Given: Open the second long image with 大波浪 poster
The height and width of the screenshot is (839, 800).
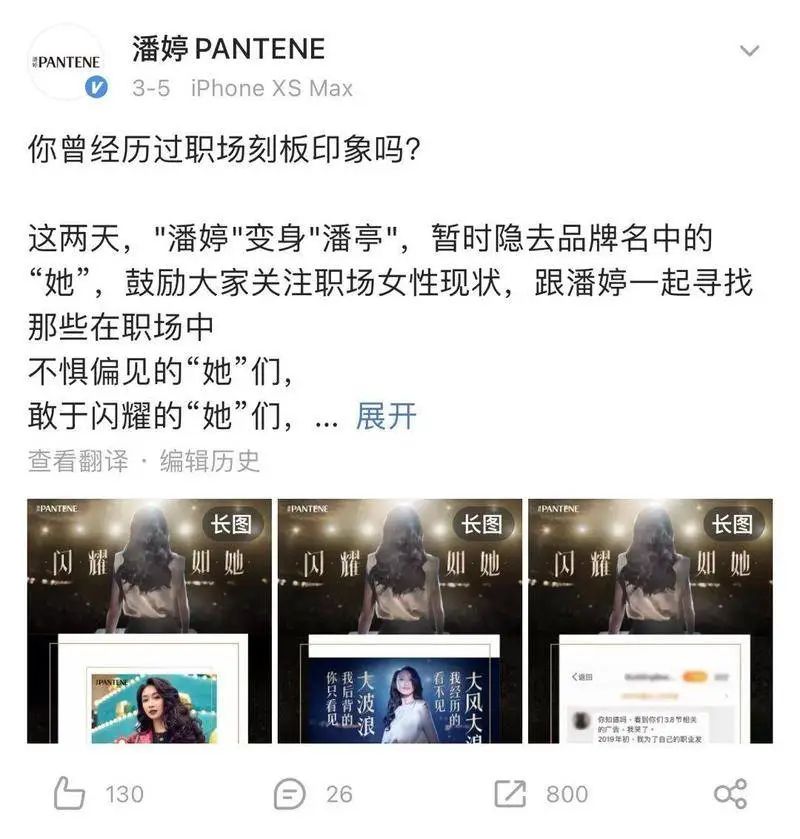Looking at the screenshot, I should (x=400, y=621).
